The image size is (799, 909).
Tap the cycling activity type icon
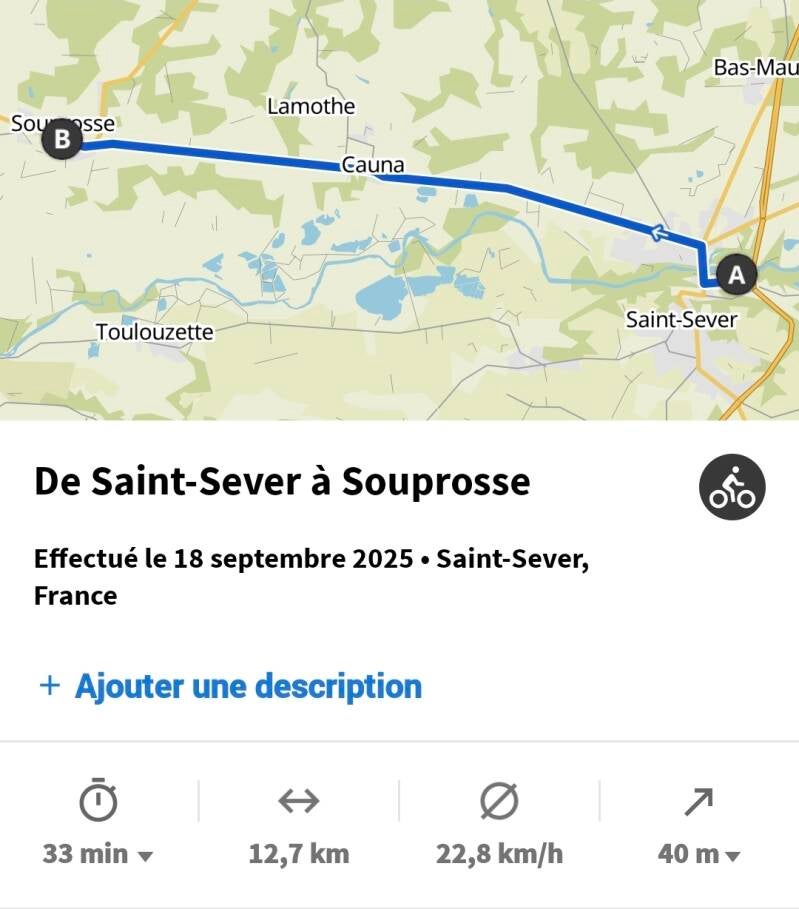click(x=732, y=487)
